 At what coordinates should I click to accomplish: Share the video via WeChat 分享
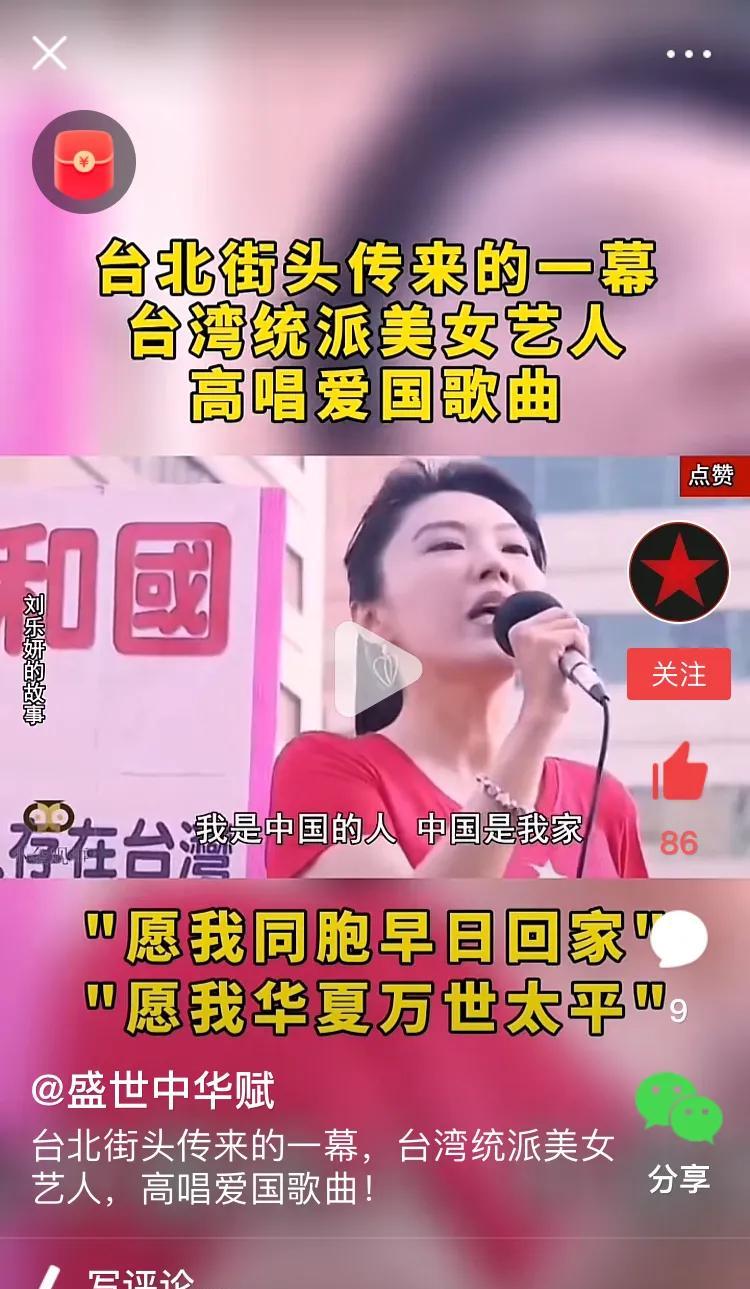tap(679, 1110)
